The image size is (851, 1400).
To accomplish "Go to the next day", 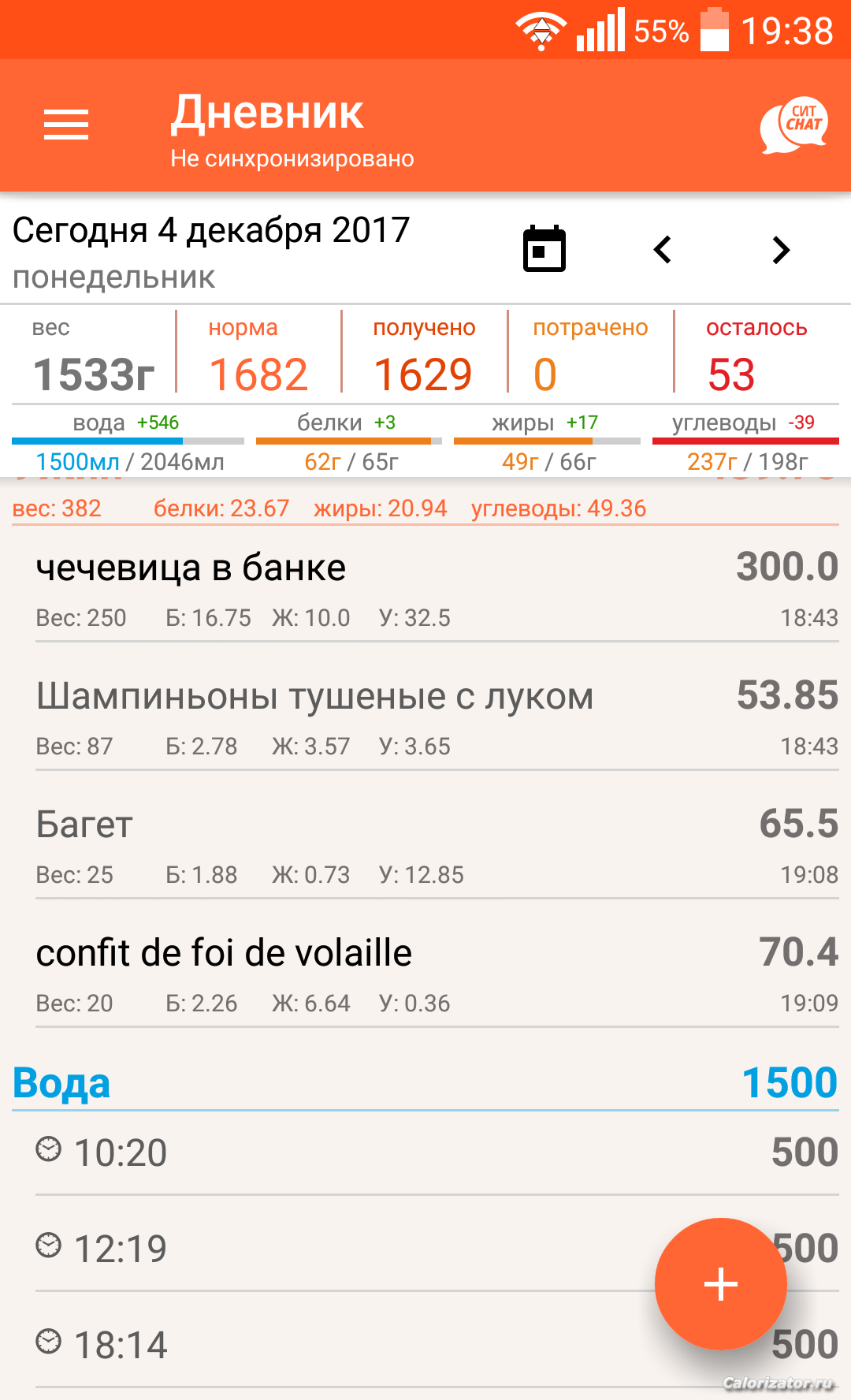I will pos(781,250).
